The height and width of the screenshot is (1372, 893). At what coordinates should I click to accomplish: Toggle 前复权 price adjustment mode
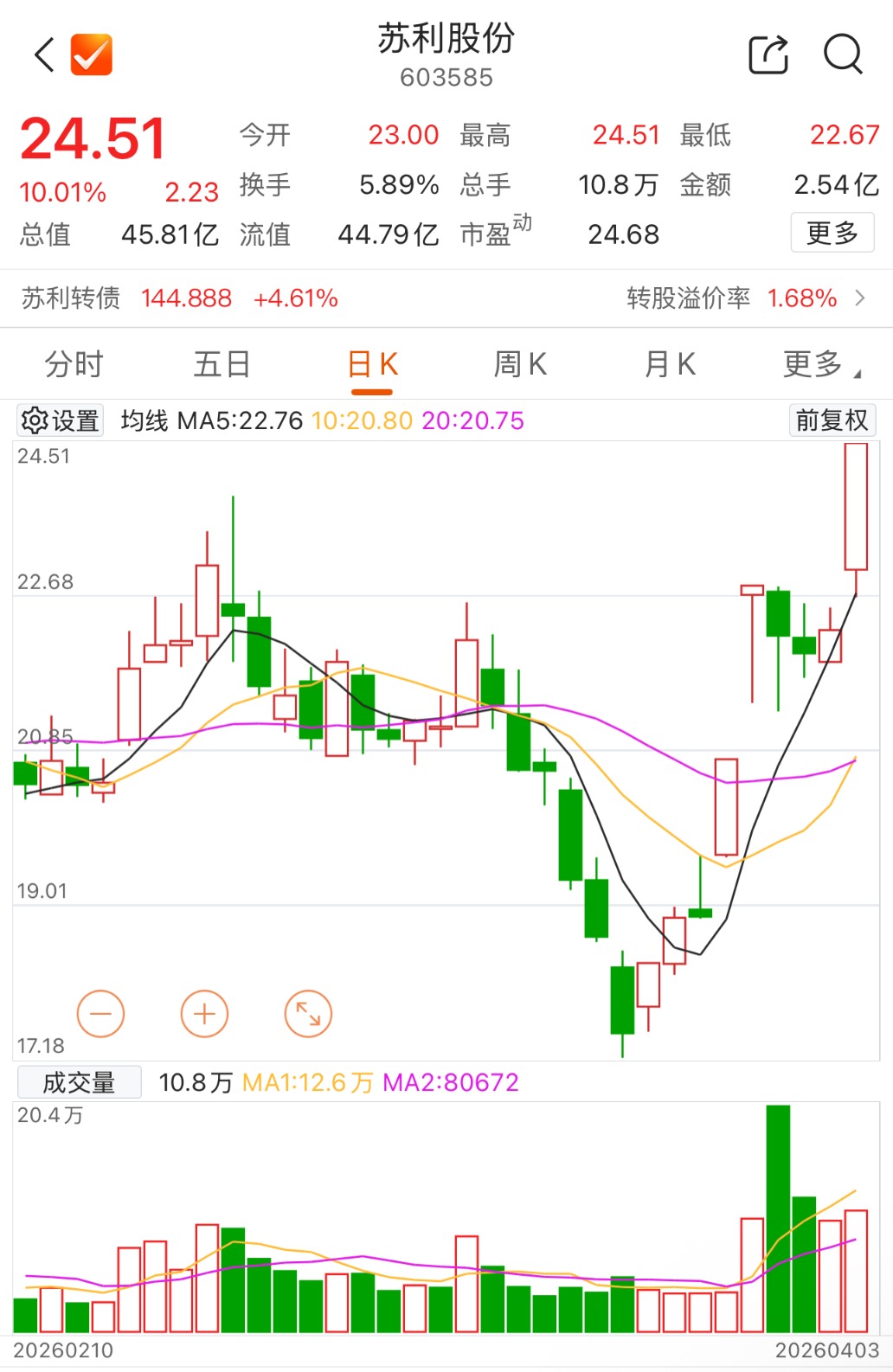coord(832,420)
